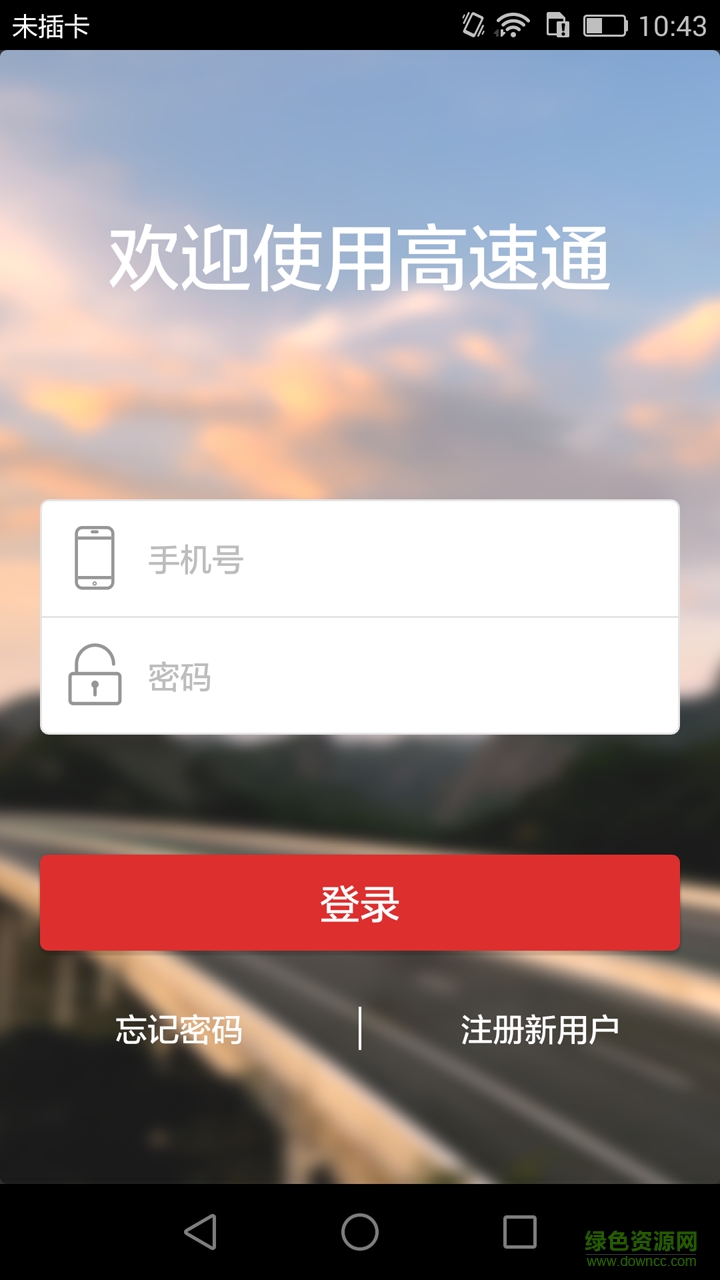This screenshot has width=720, height=1280.
Task: Tap the 未插卡 status text
Action: point(52,25)
